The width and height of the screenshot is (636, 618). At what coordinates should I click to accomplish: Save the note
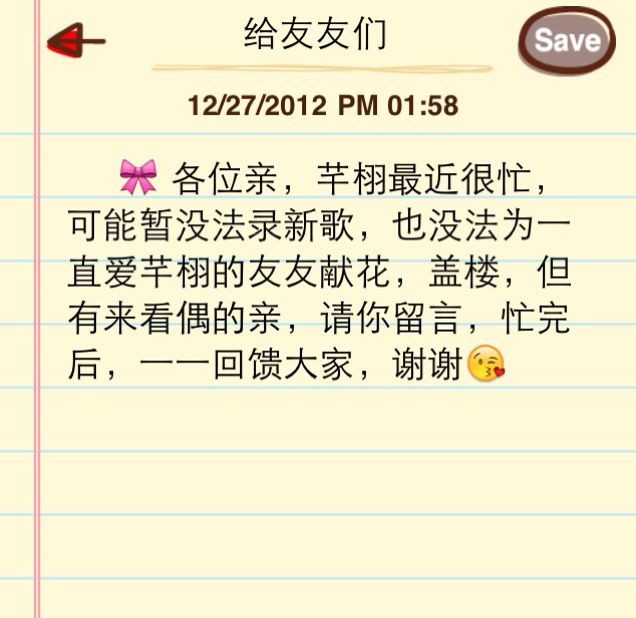pyautogui.click(x=566, y=40)
